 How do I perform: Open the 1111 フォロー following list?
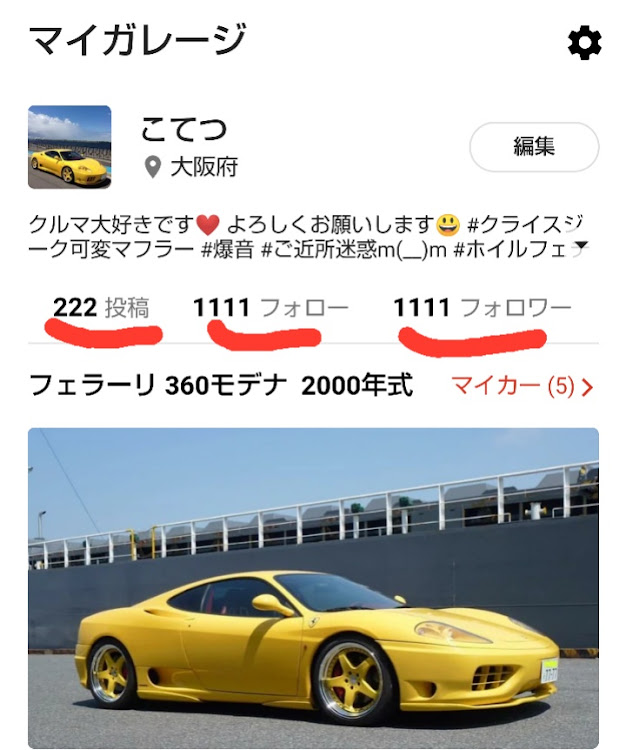271,308
